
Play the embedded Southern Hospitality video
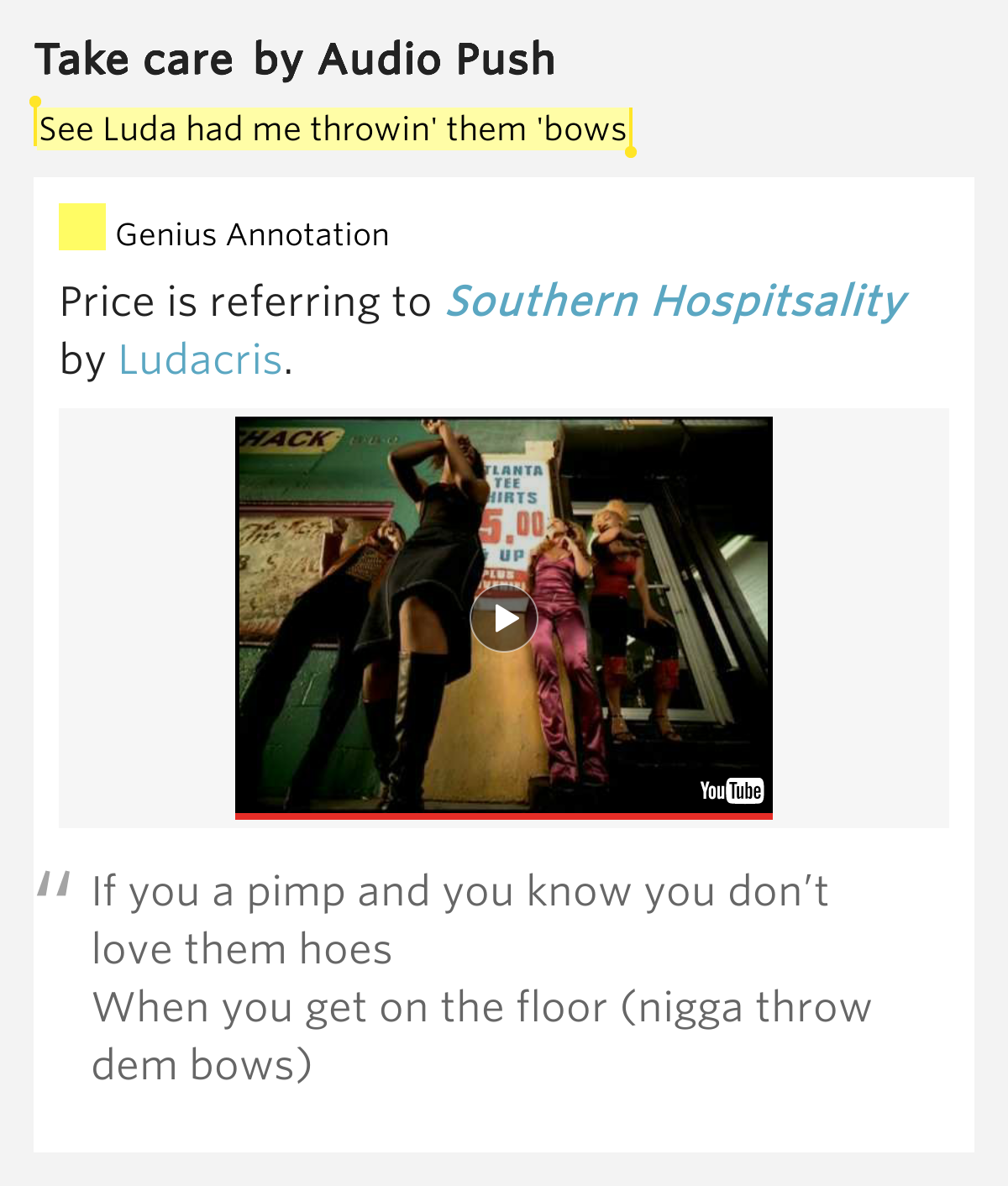503,617
